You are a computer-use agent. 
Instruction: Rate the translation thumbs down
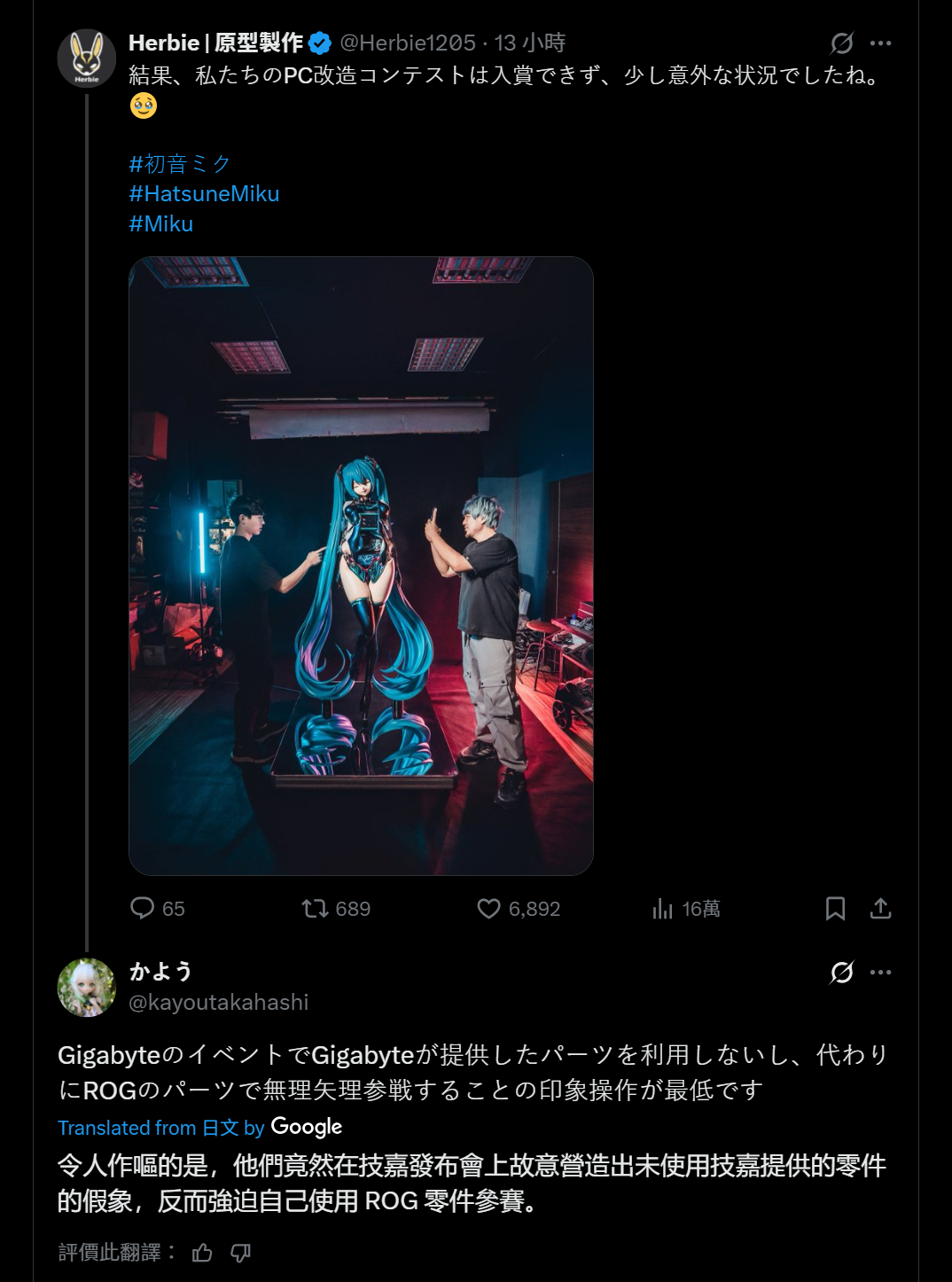240,1252
